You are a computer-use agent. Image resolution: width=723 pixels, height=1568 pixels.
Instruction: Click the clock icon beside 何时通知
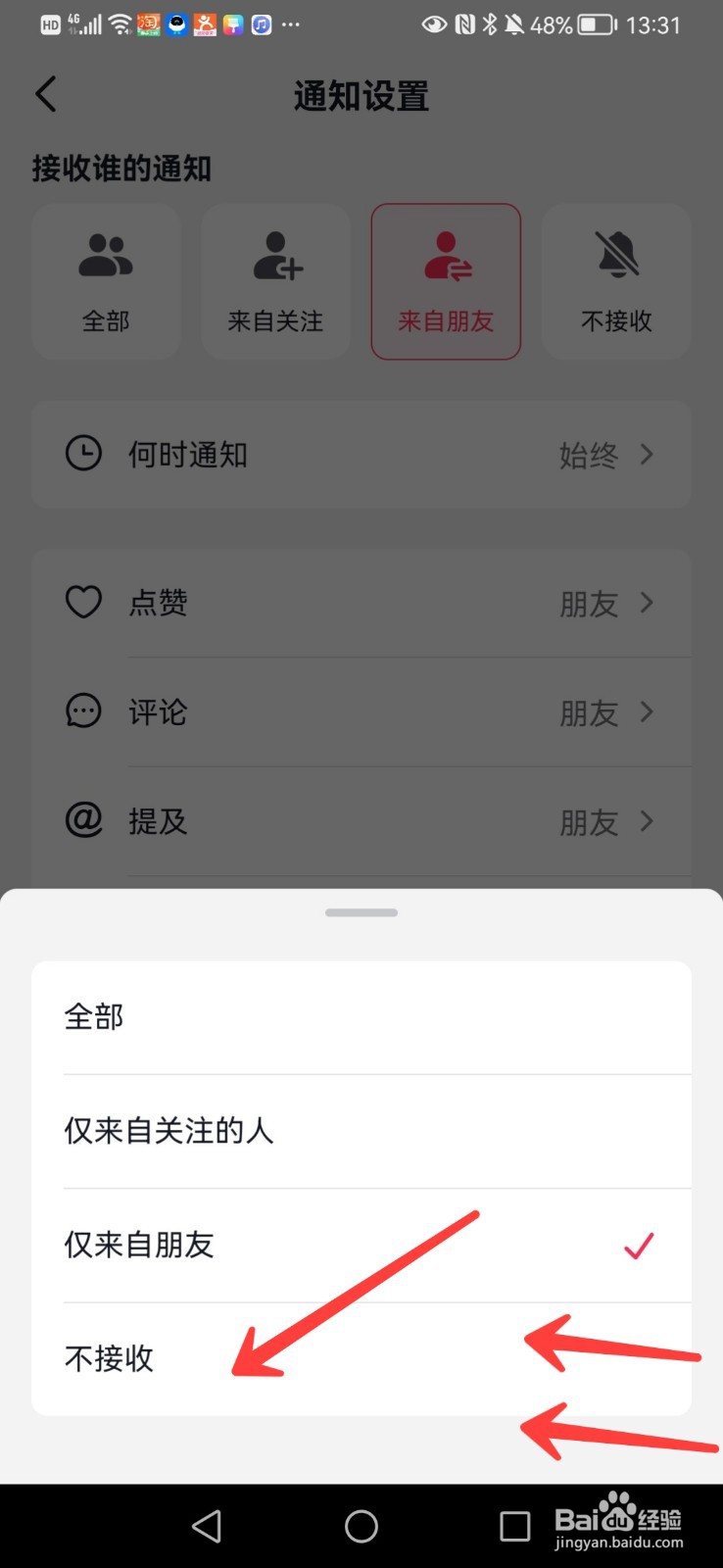(83, 454)
